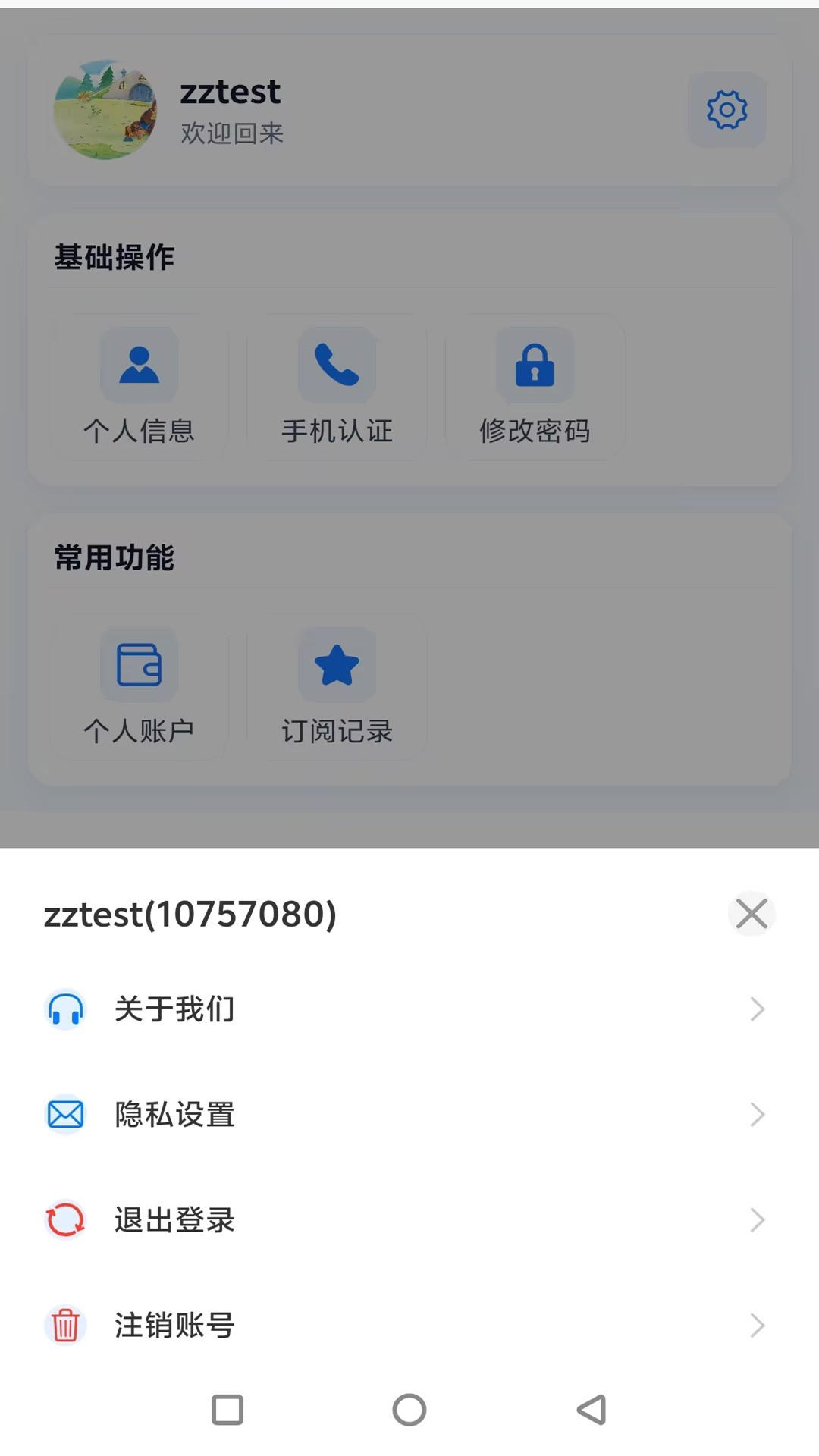The width and height of the screenshot is (819, 1456).
Task: Expand 关于我们 with its chevron
Action: click(x=758, y=1009)
